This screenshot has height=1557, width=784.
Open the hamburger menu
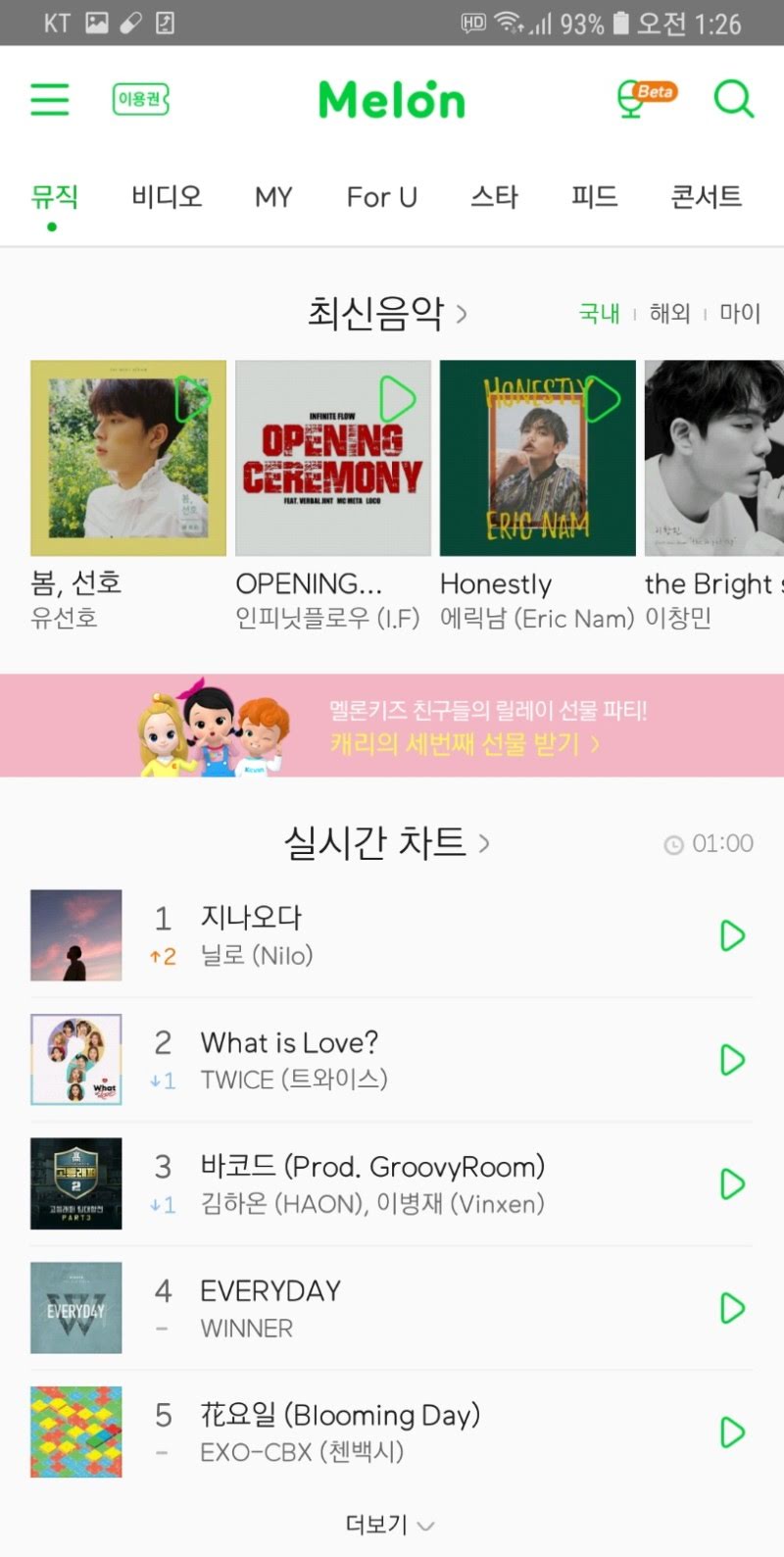click(50, 99)
